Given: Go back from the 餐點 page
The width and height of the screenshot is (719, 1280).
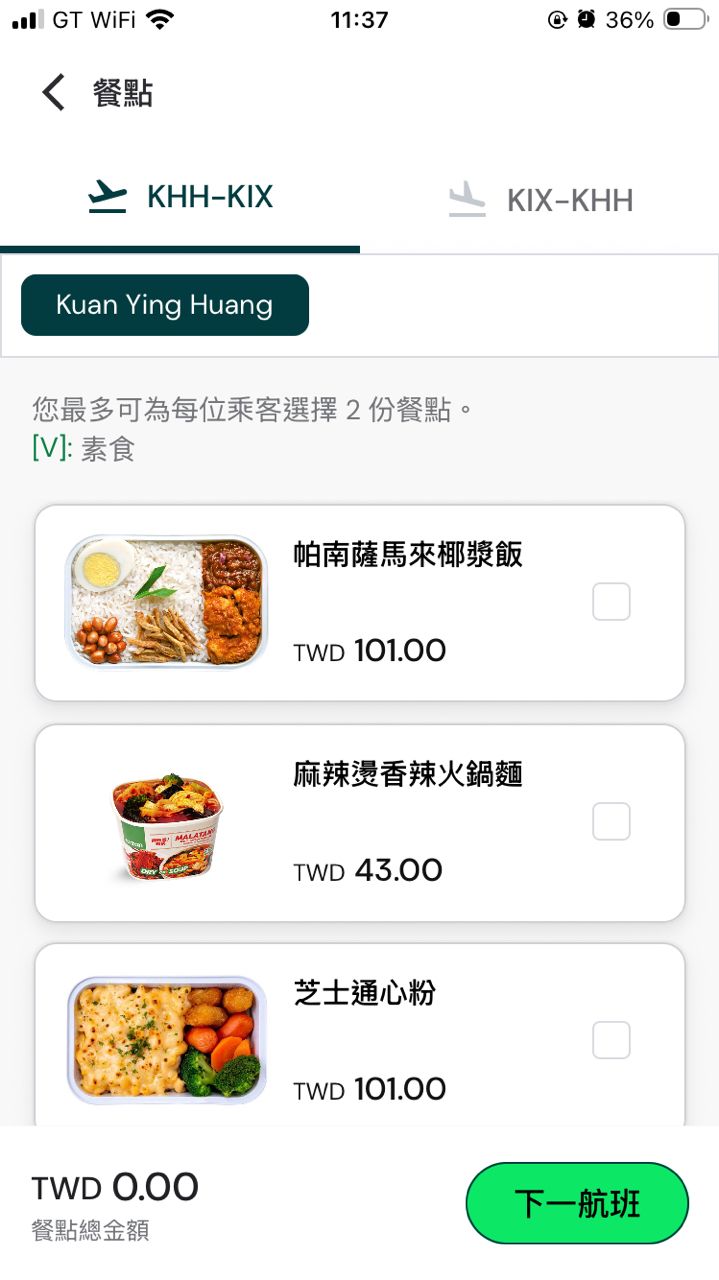Looking at the screenshot, I should point(54,93).
